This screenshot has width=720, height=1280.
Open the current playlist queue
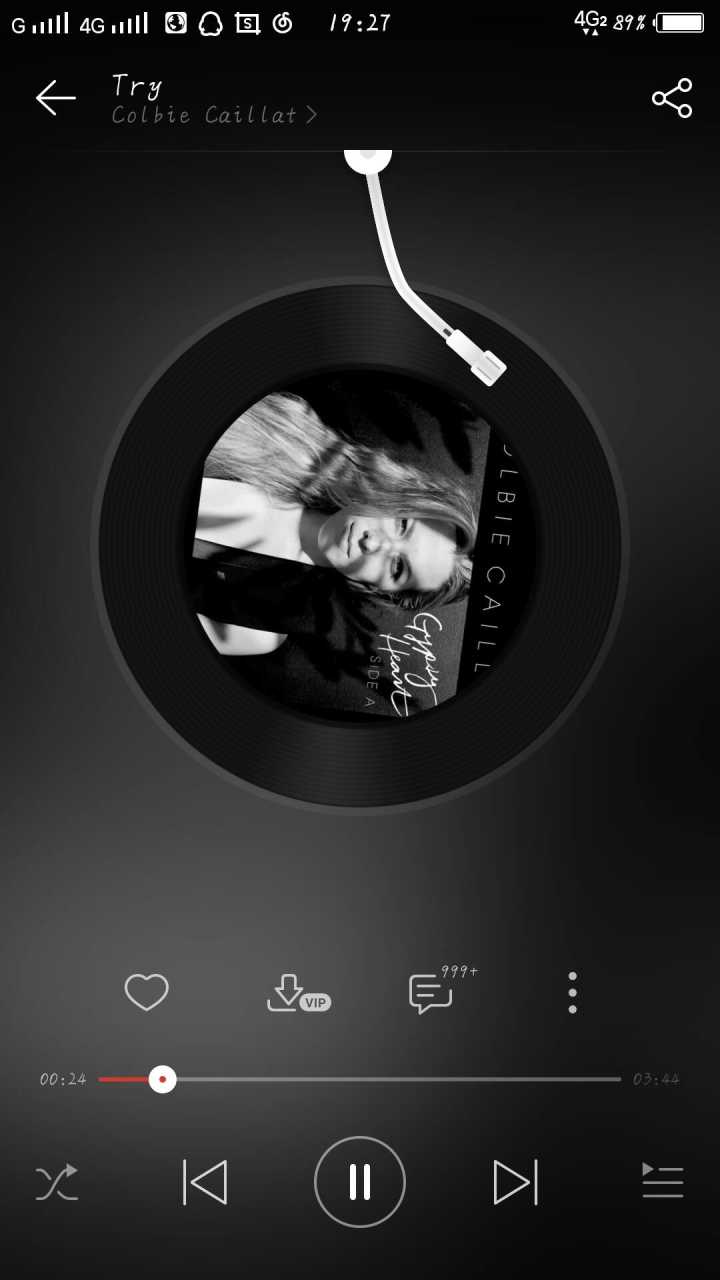662,1182
